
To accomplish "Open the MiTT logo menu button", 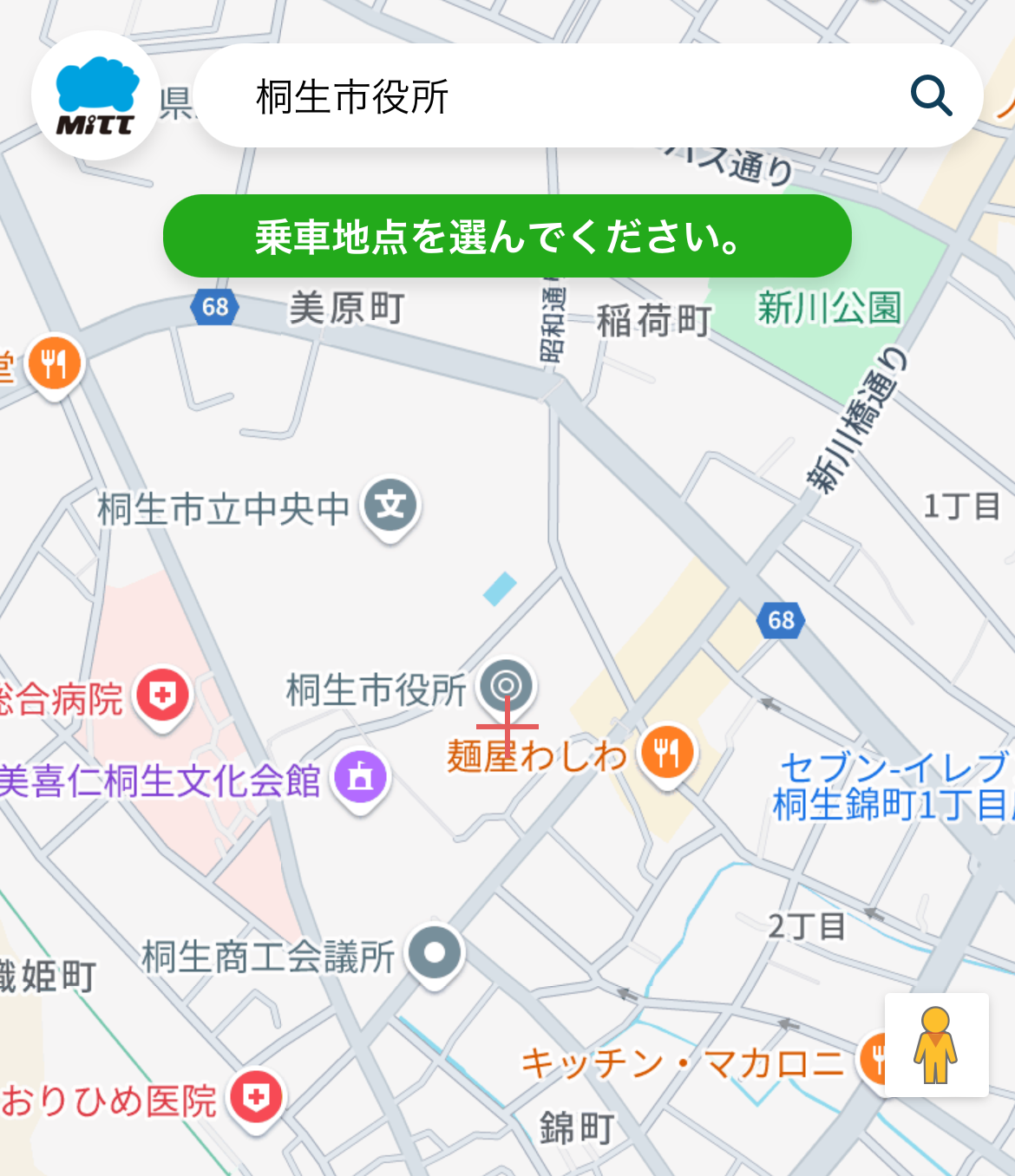I will (95, 95).
